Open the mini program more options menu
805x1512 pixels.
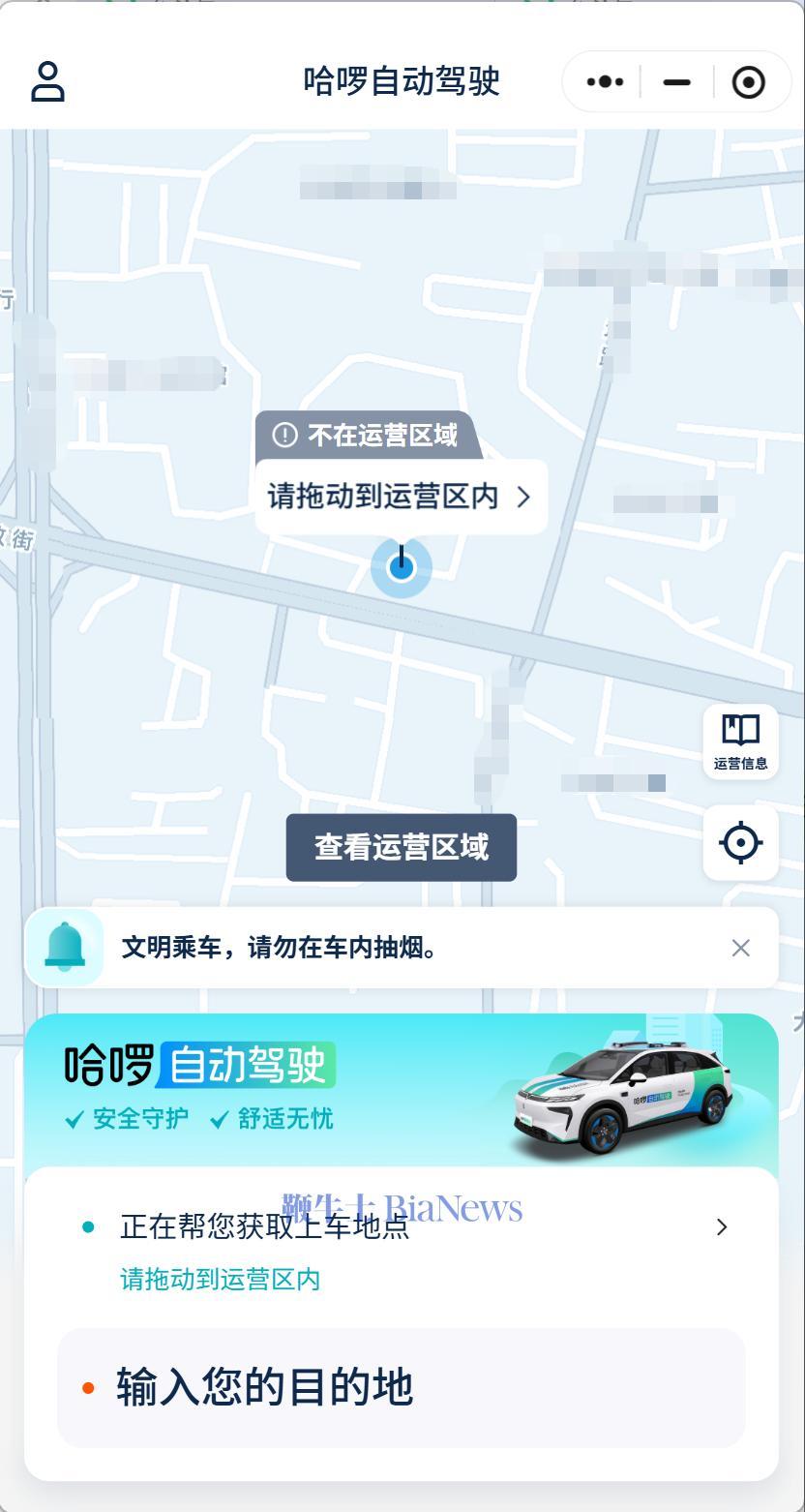coord(606,82)
